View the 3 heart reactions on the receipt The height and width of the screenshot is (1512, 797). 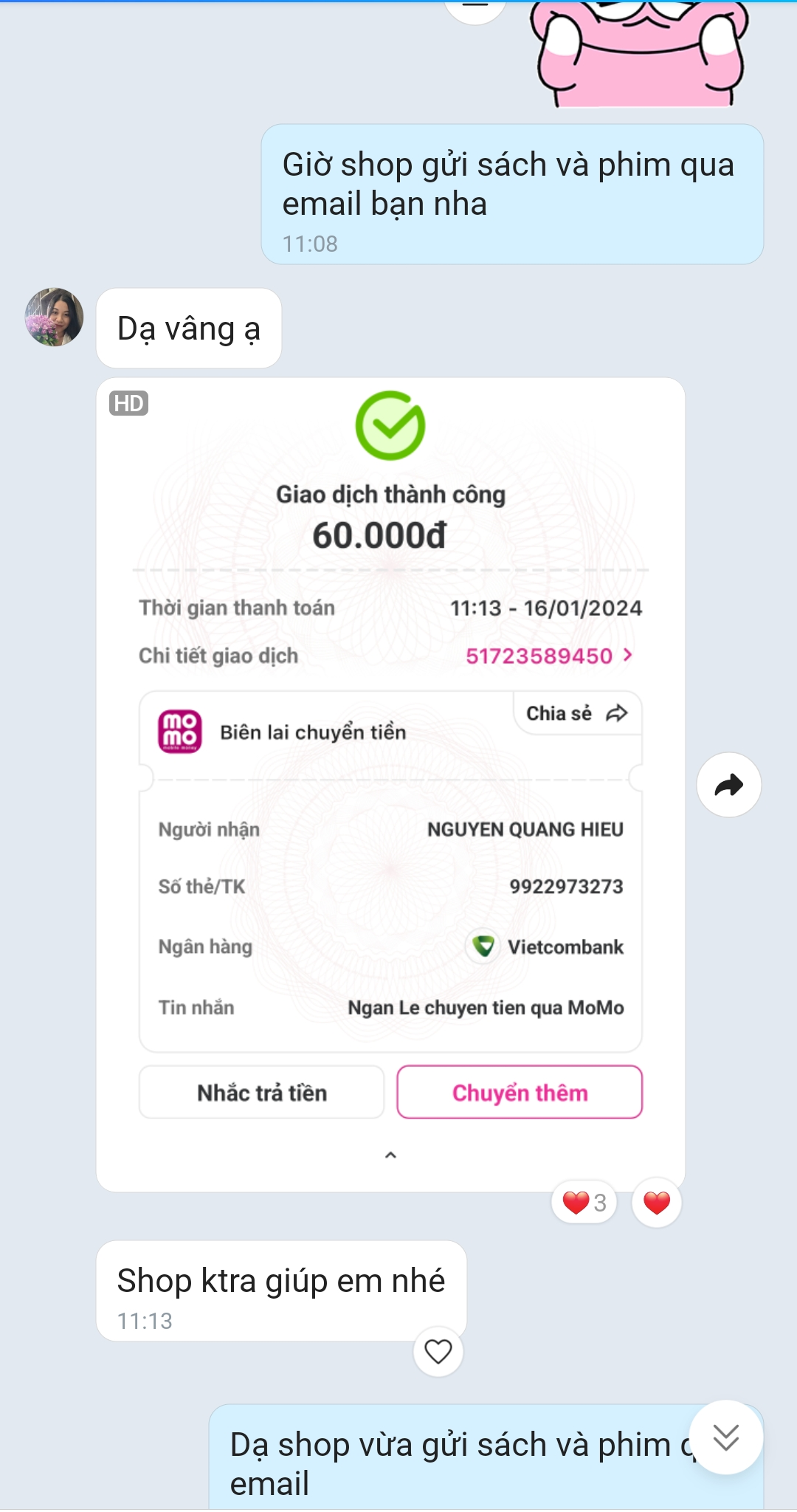pos(584,1203)
